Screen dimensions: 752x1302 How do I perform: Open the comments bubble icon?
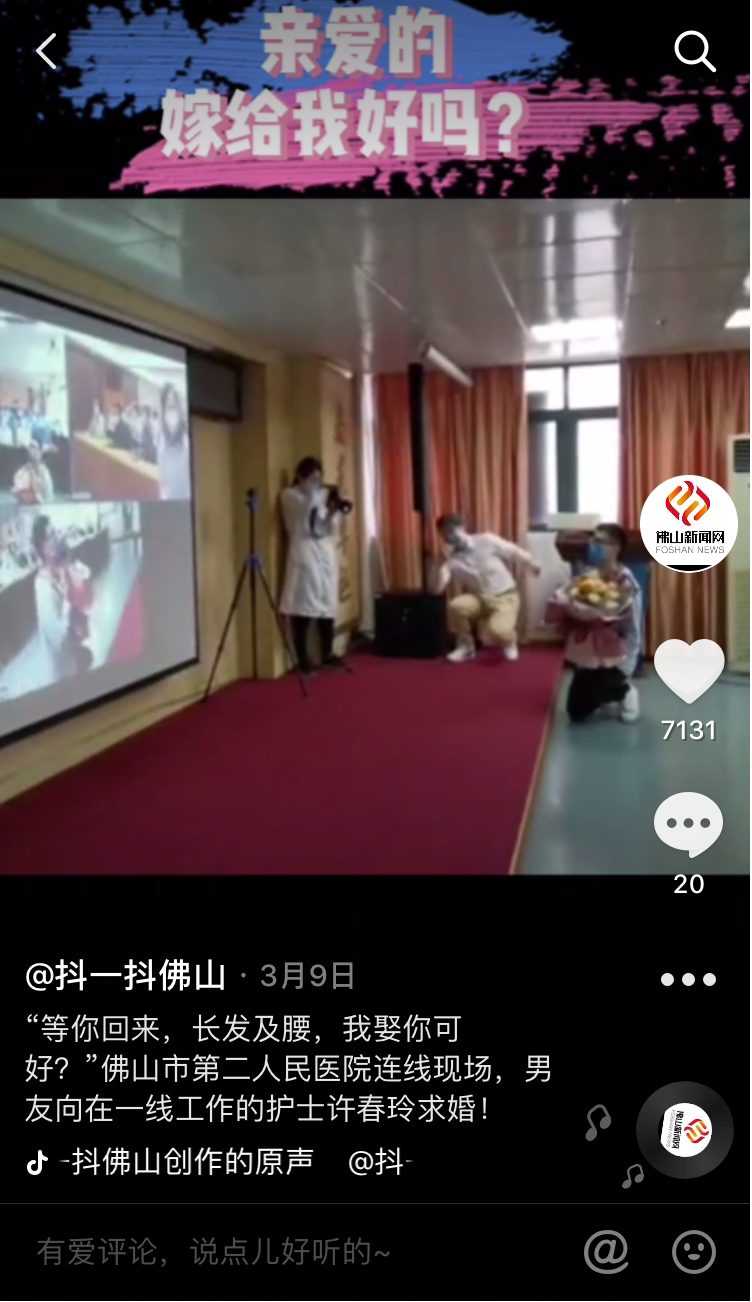coord(688,825)
